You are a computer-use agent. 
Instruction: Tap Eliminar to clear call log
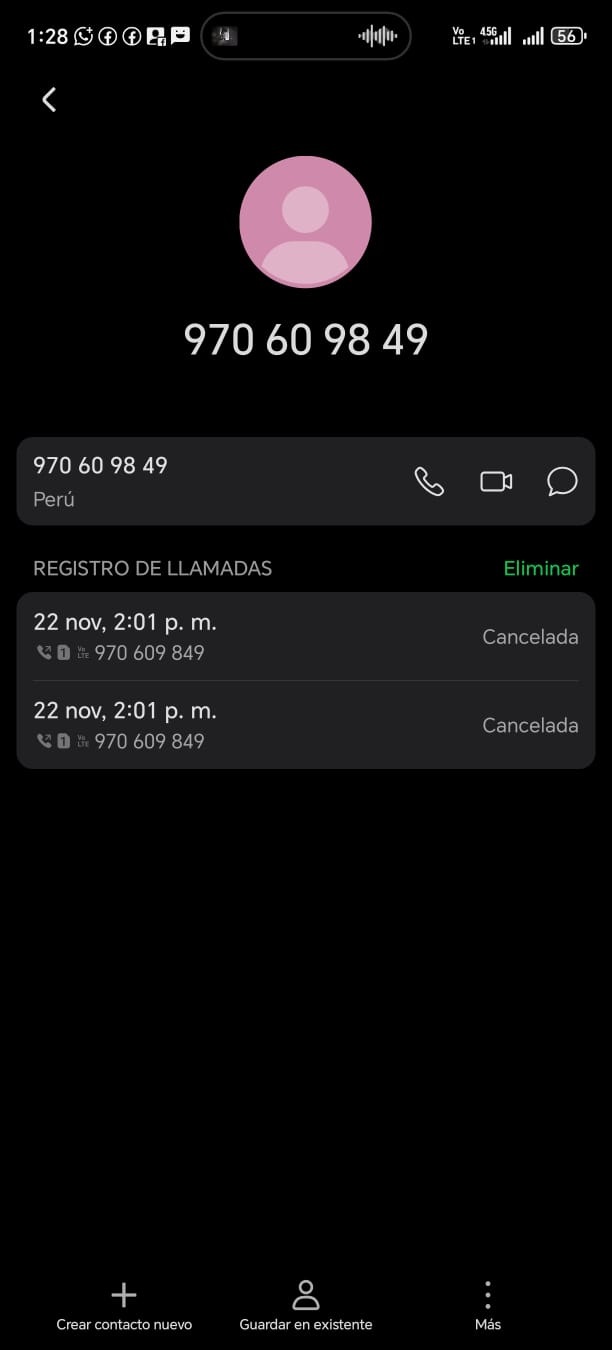click(540, 568)
